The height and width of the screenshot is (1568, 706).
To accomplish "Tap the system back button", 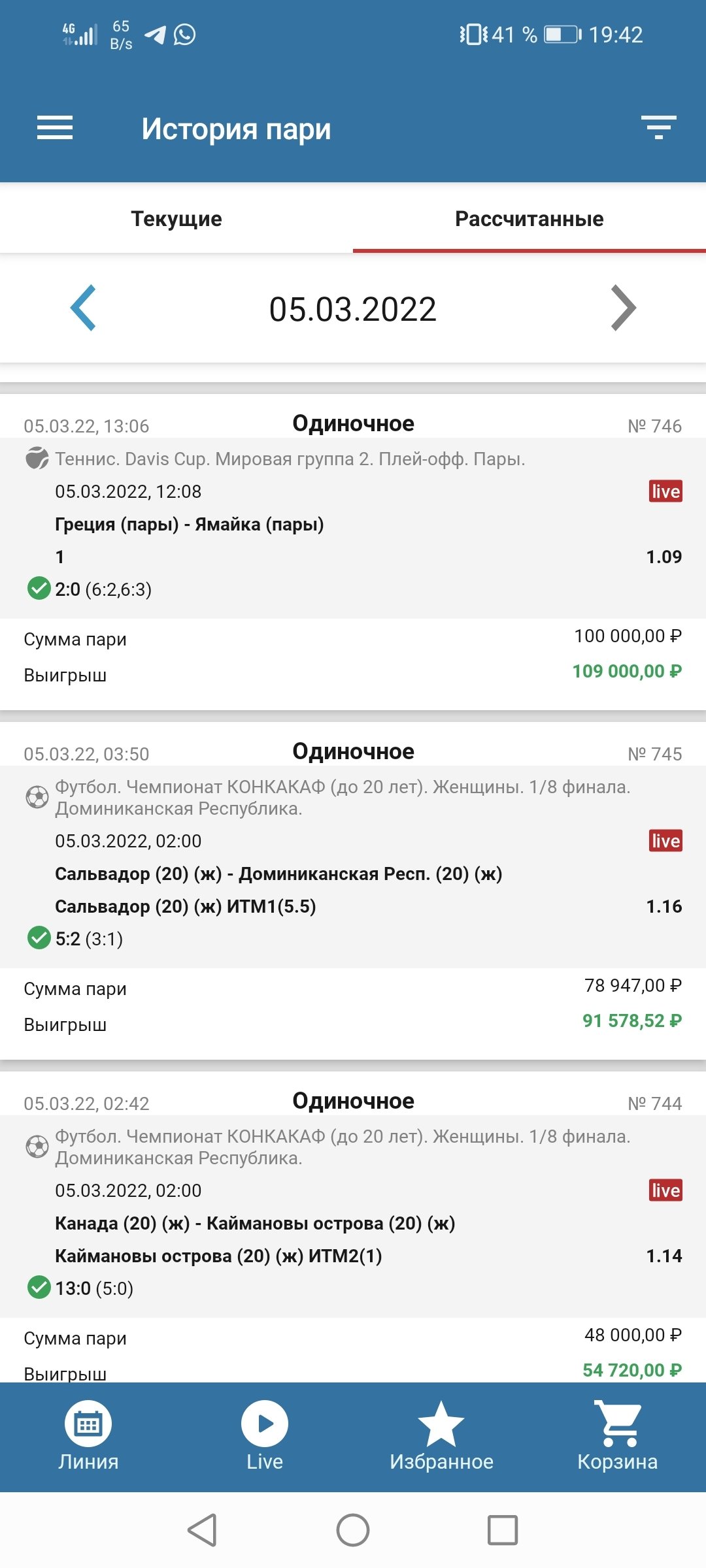I will (203, 1530).
